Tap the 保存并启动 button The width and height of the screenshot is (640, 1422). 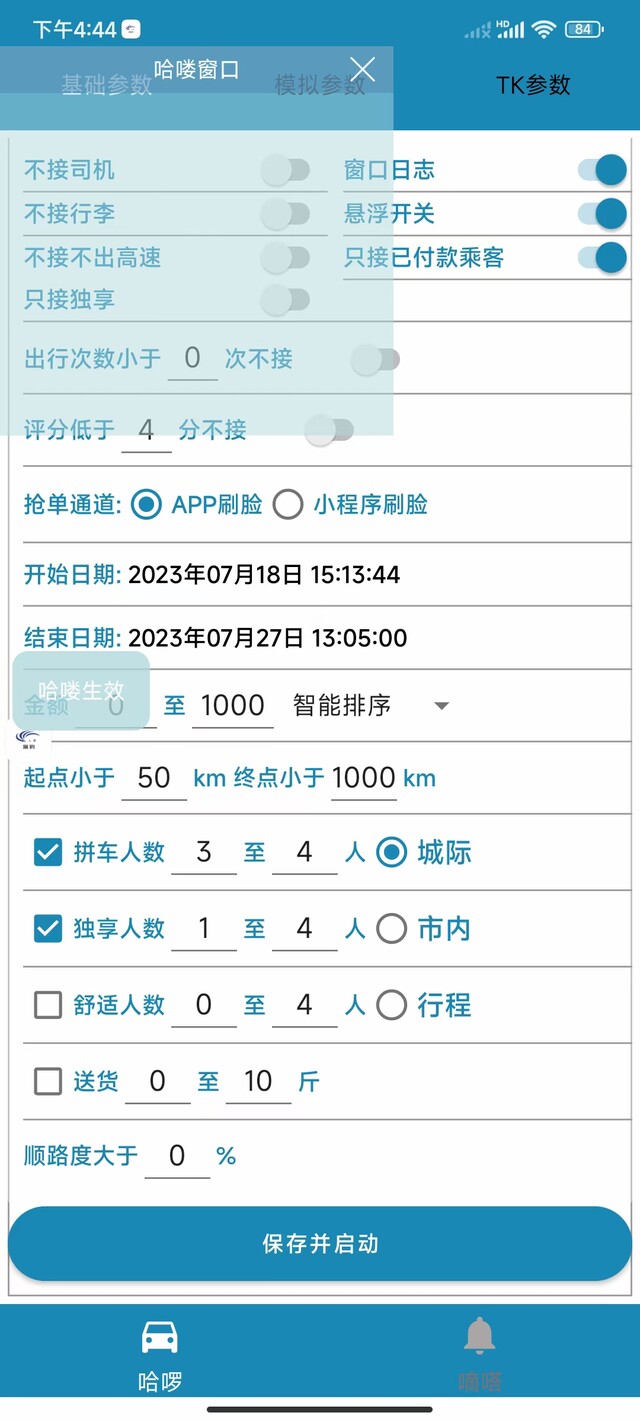(x=320, y=1244)
